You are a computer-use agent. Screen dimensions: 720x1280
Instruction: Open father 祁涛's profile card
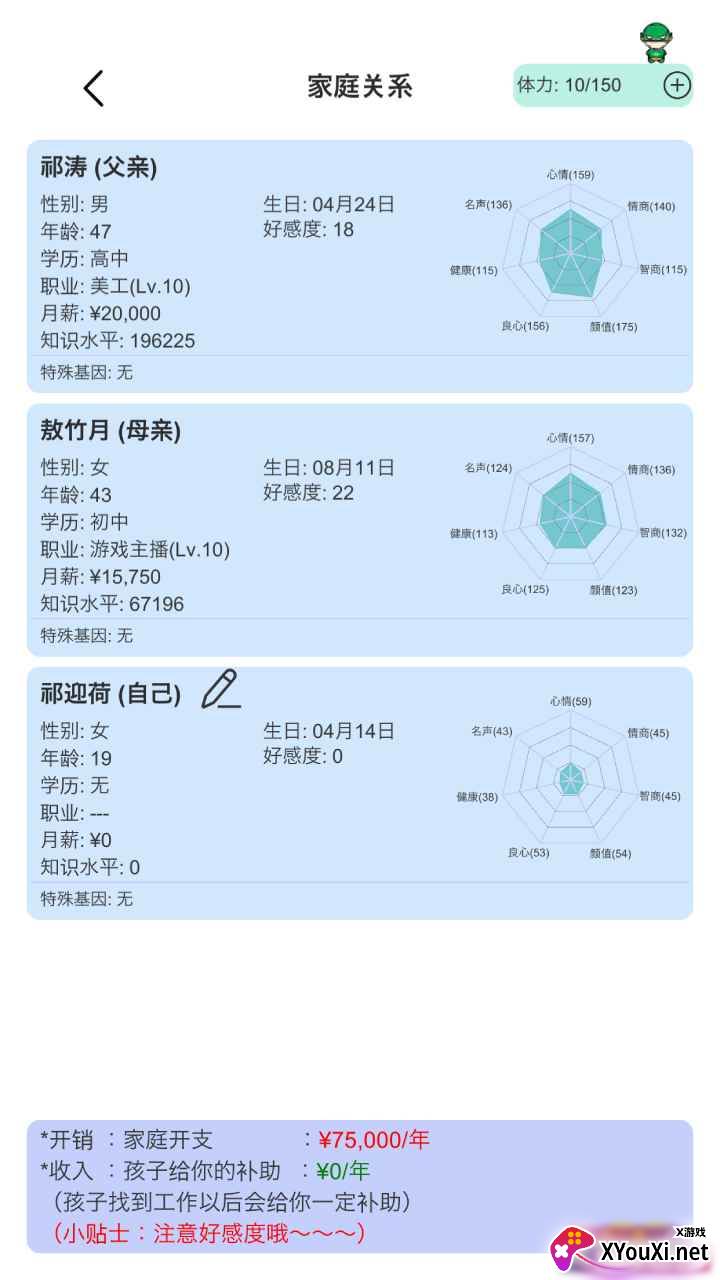[360, 267]
